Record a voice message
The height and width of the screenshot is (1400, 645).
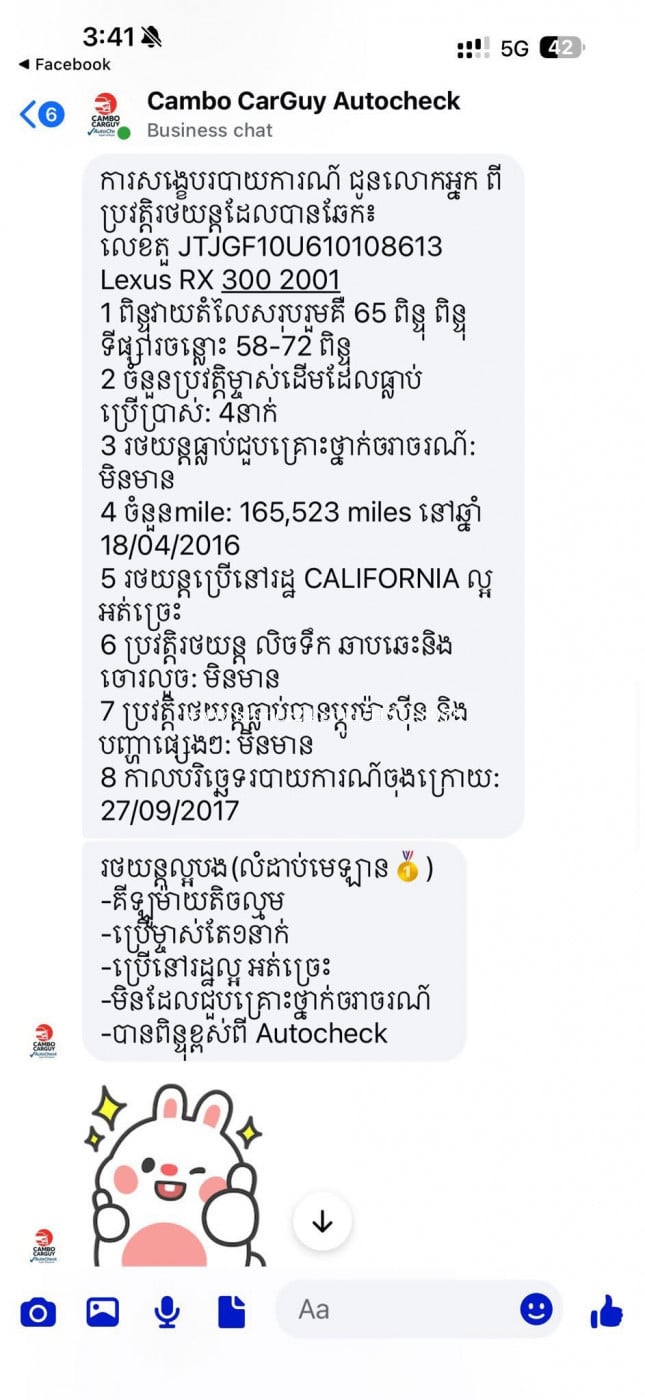coord(167,1311)
